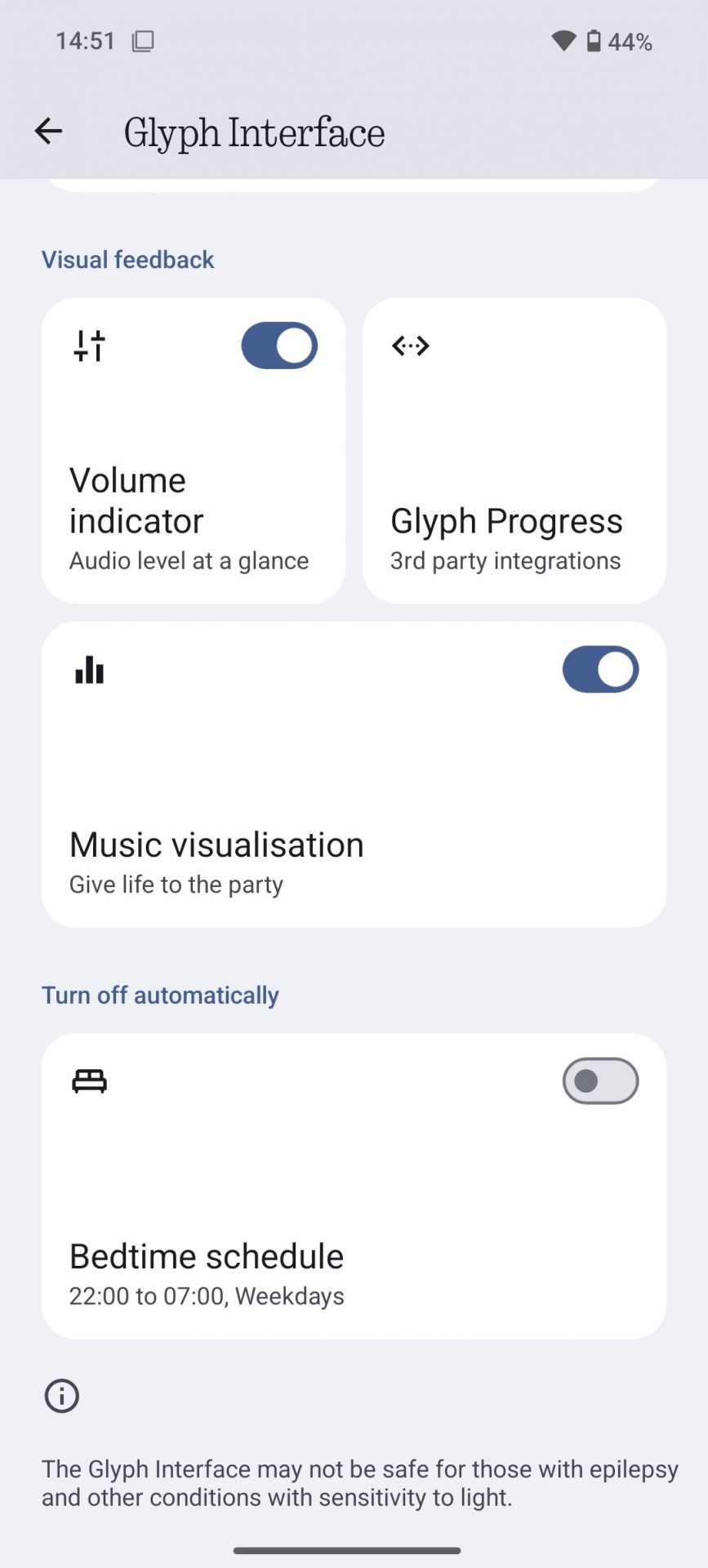Enable the Bedtime schedule switch
The width and height of the screenshot is (708, 1568).
tap(600, 1081)
